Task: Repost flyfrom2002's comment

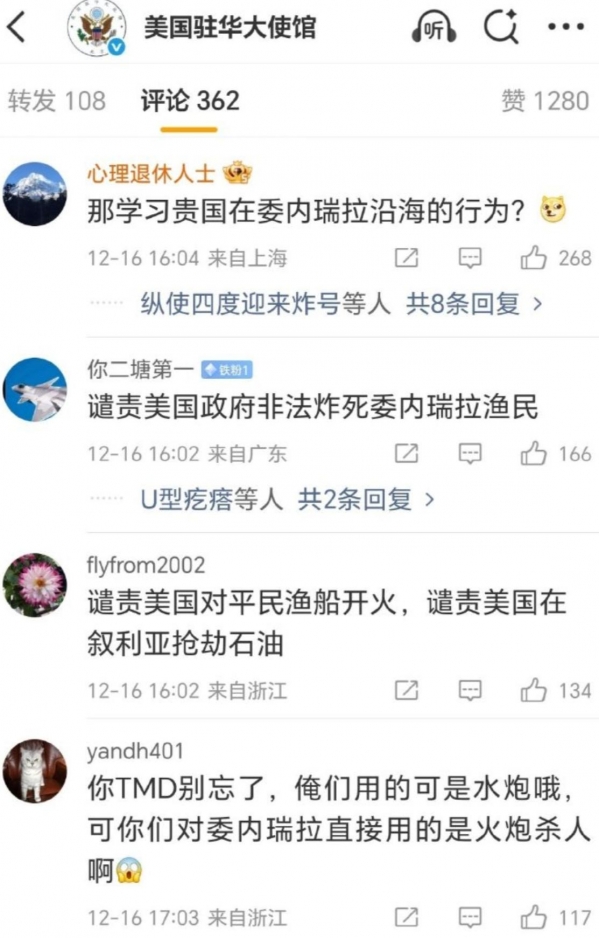Action: pos(406,690)
